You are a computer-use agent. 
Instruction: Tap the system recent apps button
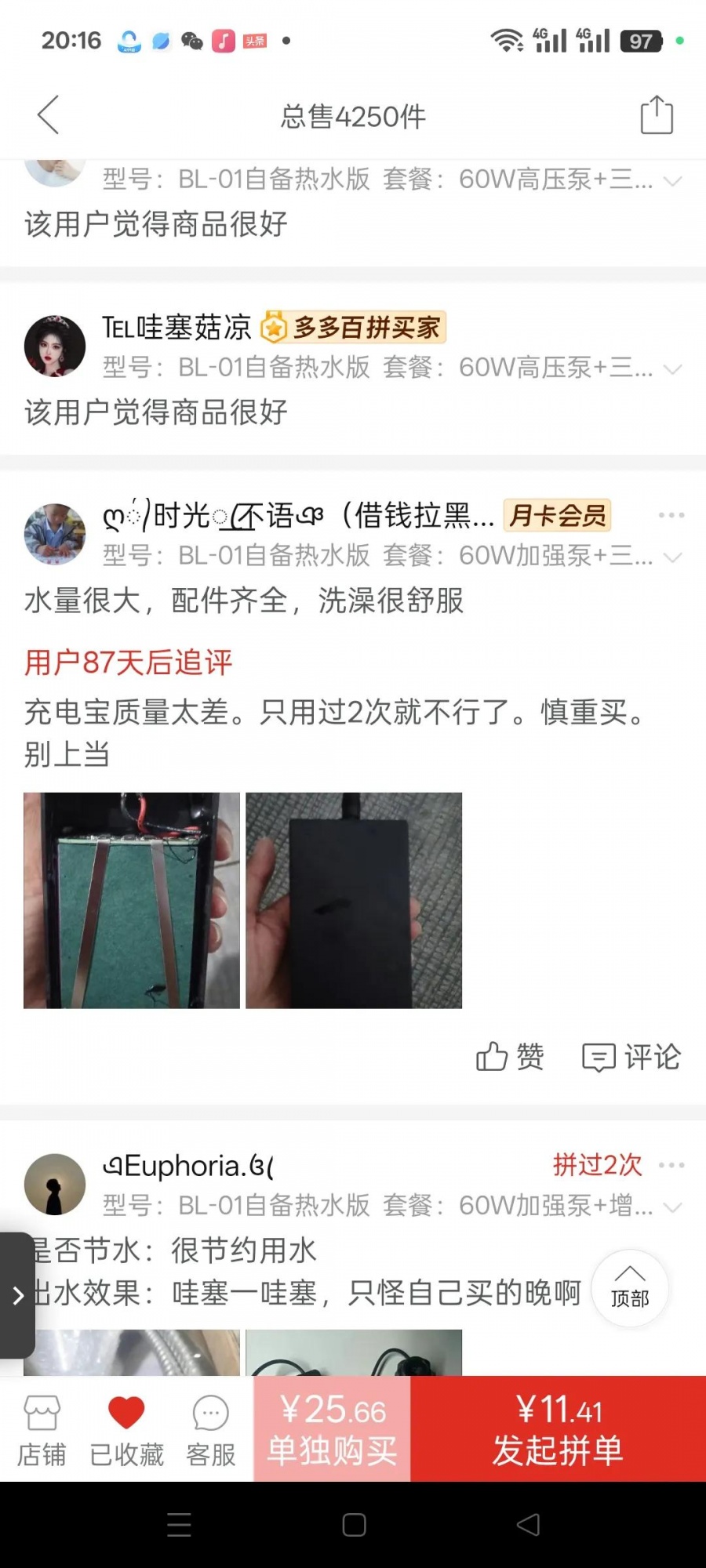coord(180,1524)
